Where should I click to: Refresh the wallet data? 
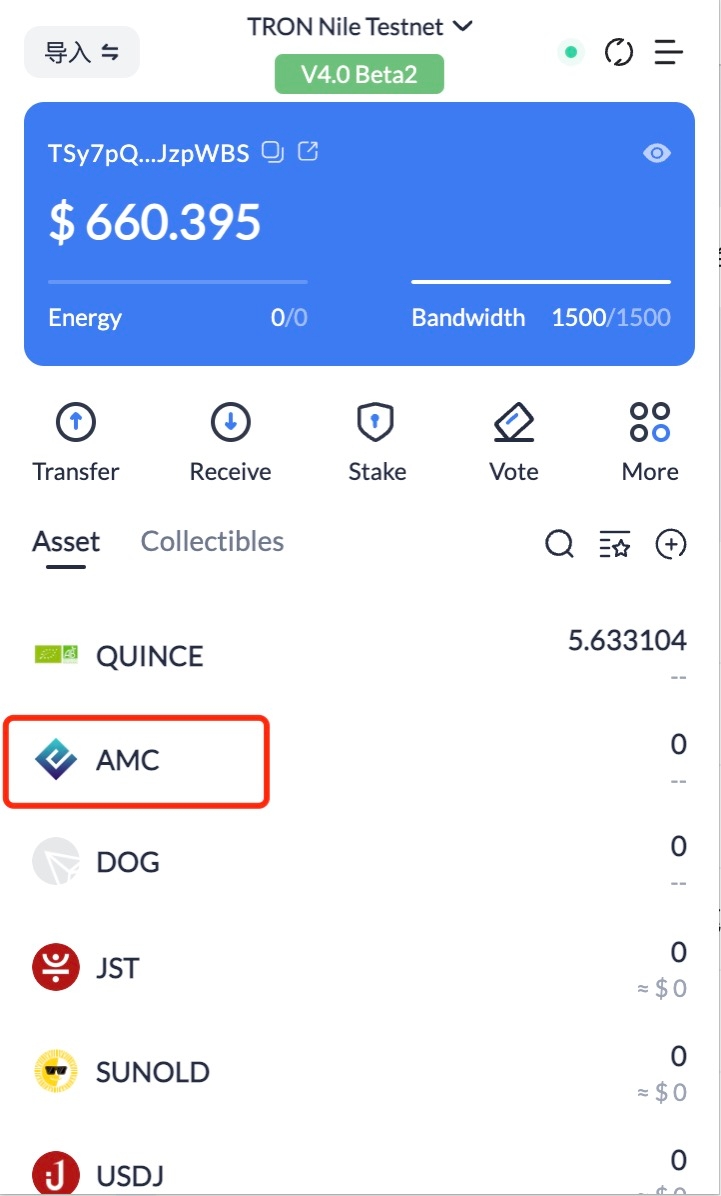coord(619,52)
